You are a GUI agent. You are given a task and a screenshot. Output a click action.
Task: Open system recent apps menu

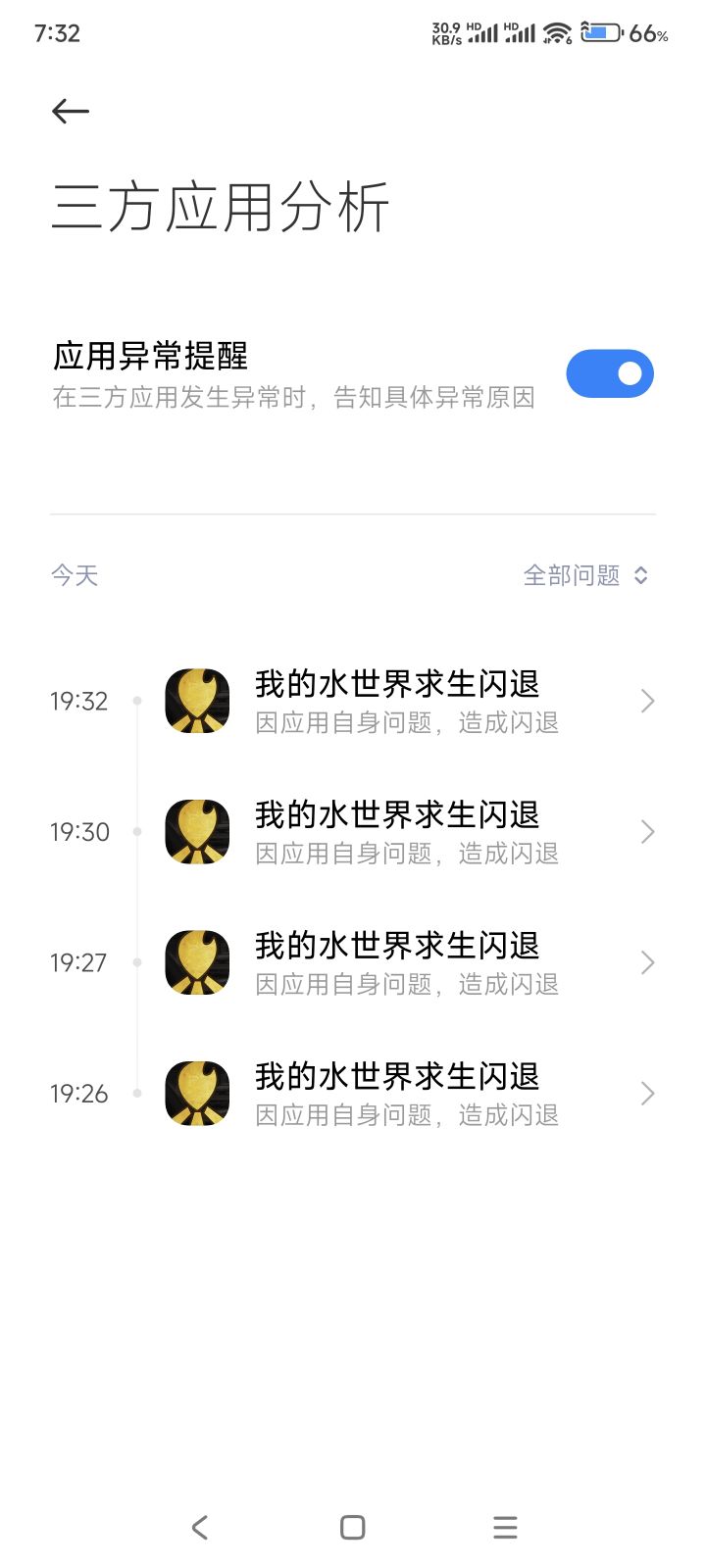(505, 1527)
